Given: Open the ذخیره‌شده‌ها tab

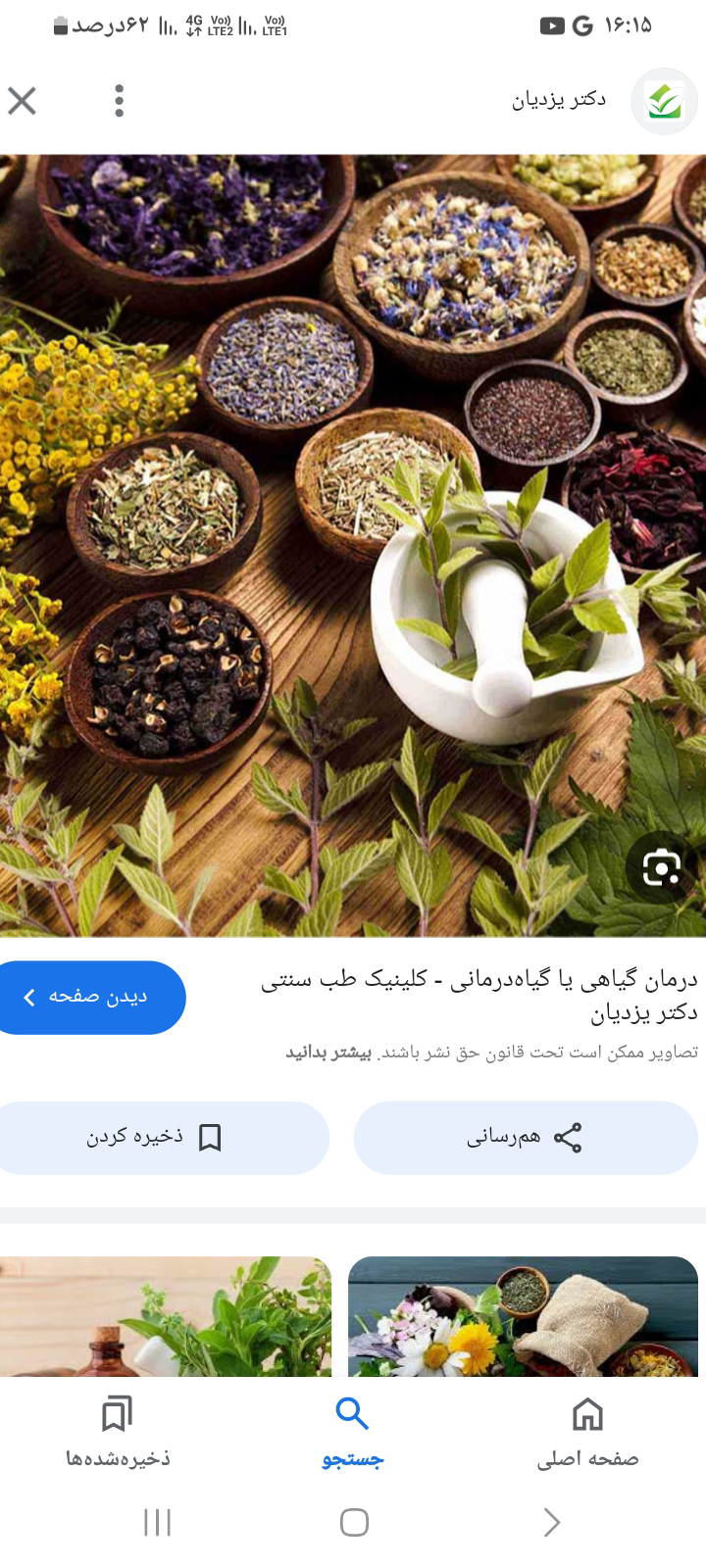Looking at the screenshot, I should tap(118, 1432).
